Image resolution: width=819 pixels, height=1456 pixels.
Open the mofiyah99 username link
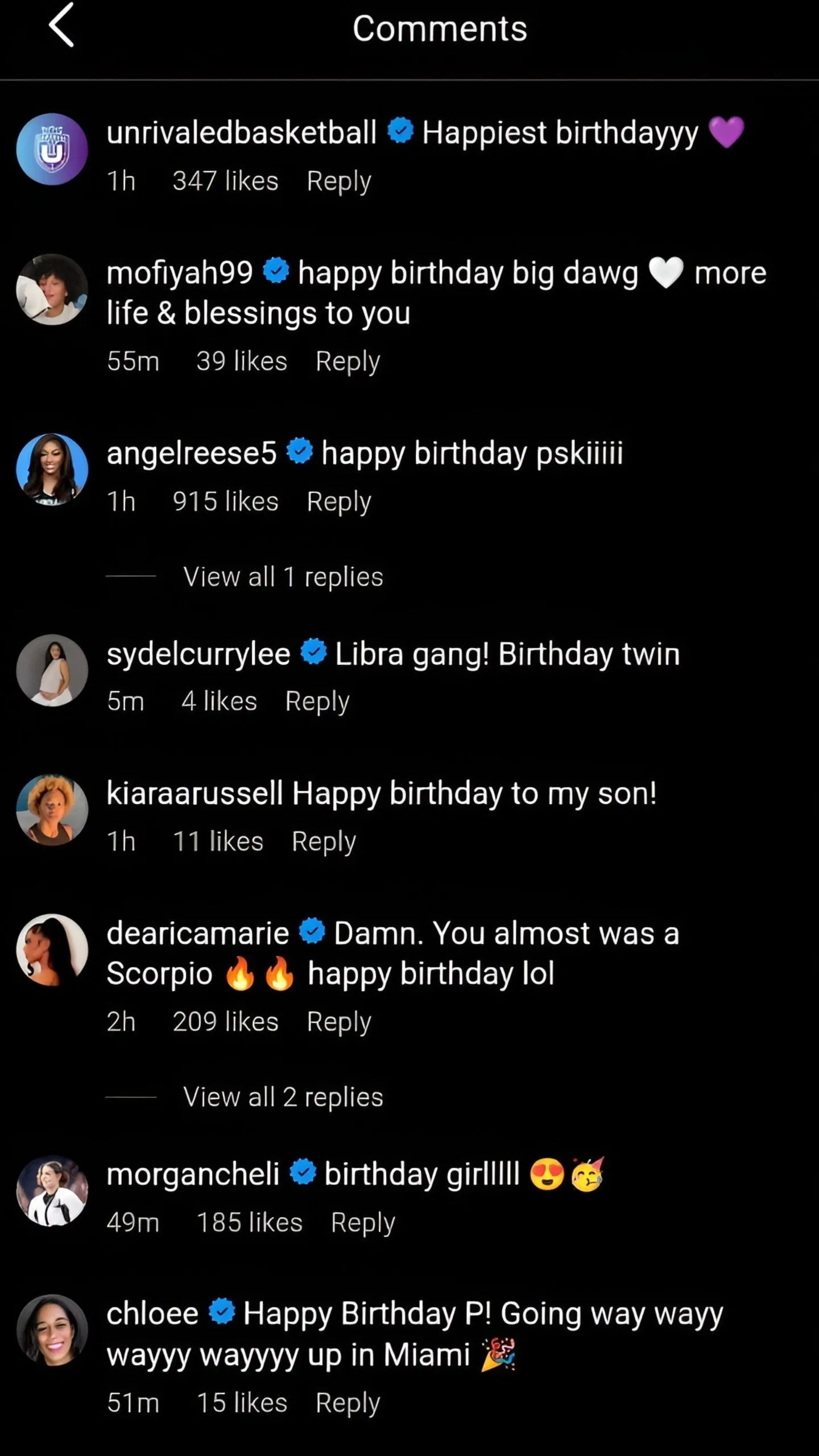180,273
